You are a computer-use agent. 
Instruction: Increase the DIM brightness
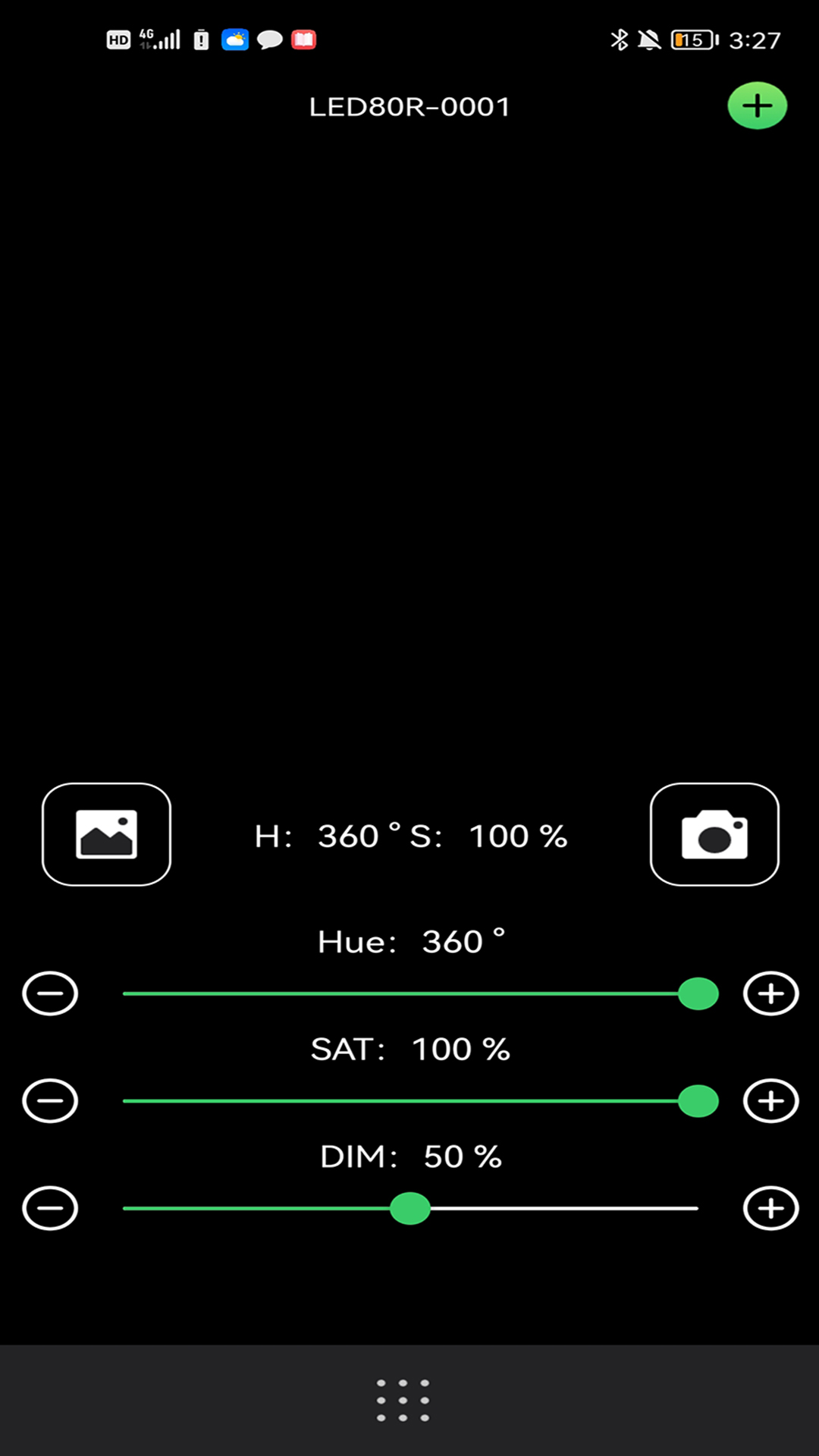[770, 1208]
